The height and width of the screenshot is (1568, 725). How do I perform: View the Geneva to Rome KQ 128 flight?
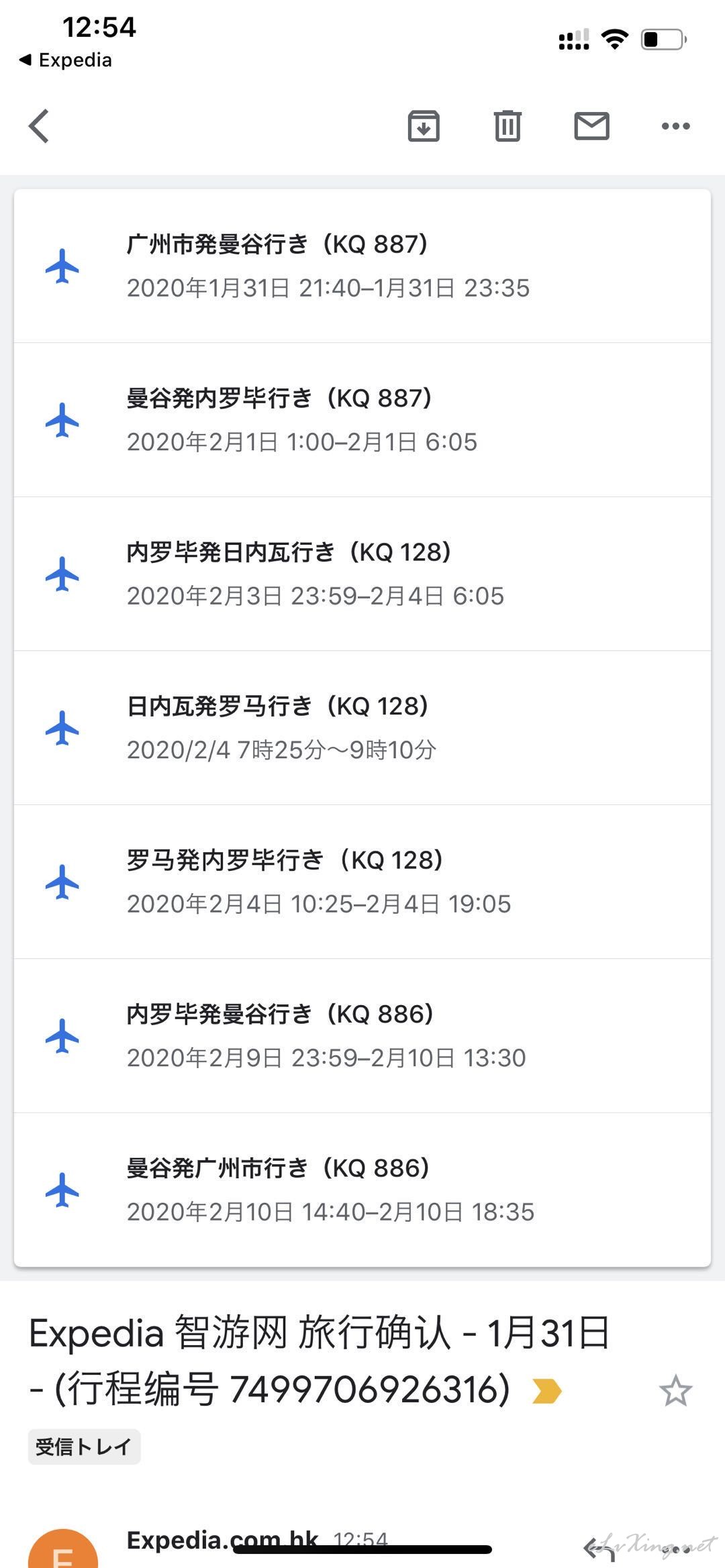(362, 728)
